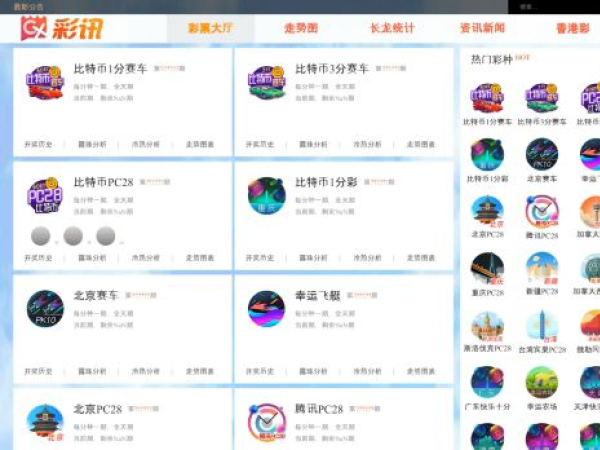This screenshot has width=600, height=450.
Task: Open 冷热分析 under 比特币PC28
Action: pos(146,257)
